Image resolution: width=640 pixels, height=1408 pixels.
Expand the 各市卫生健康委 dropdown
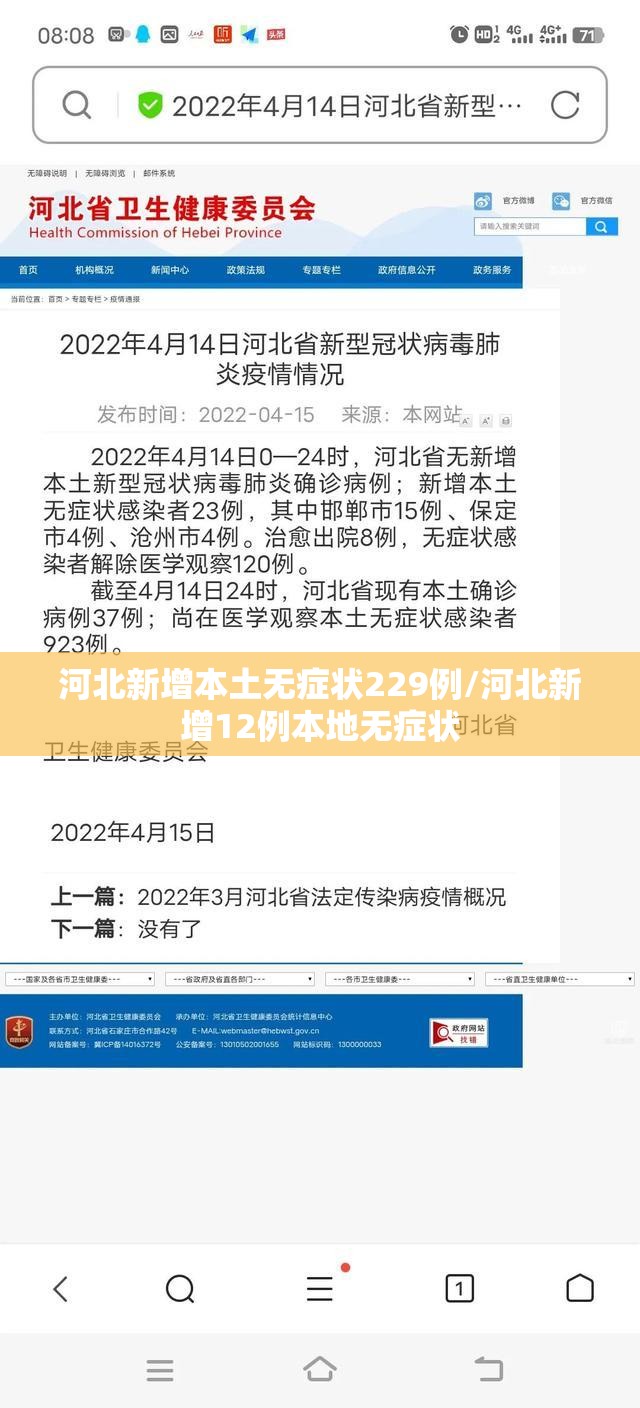click(x=400, y=979)
